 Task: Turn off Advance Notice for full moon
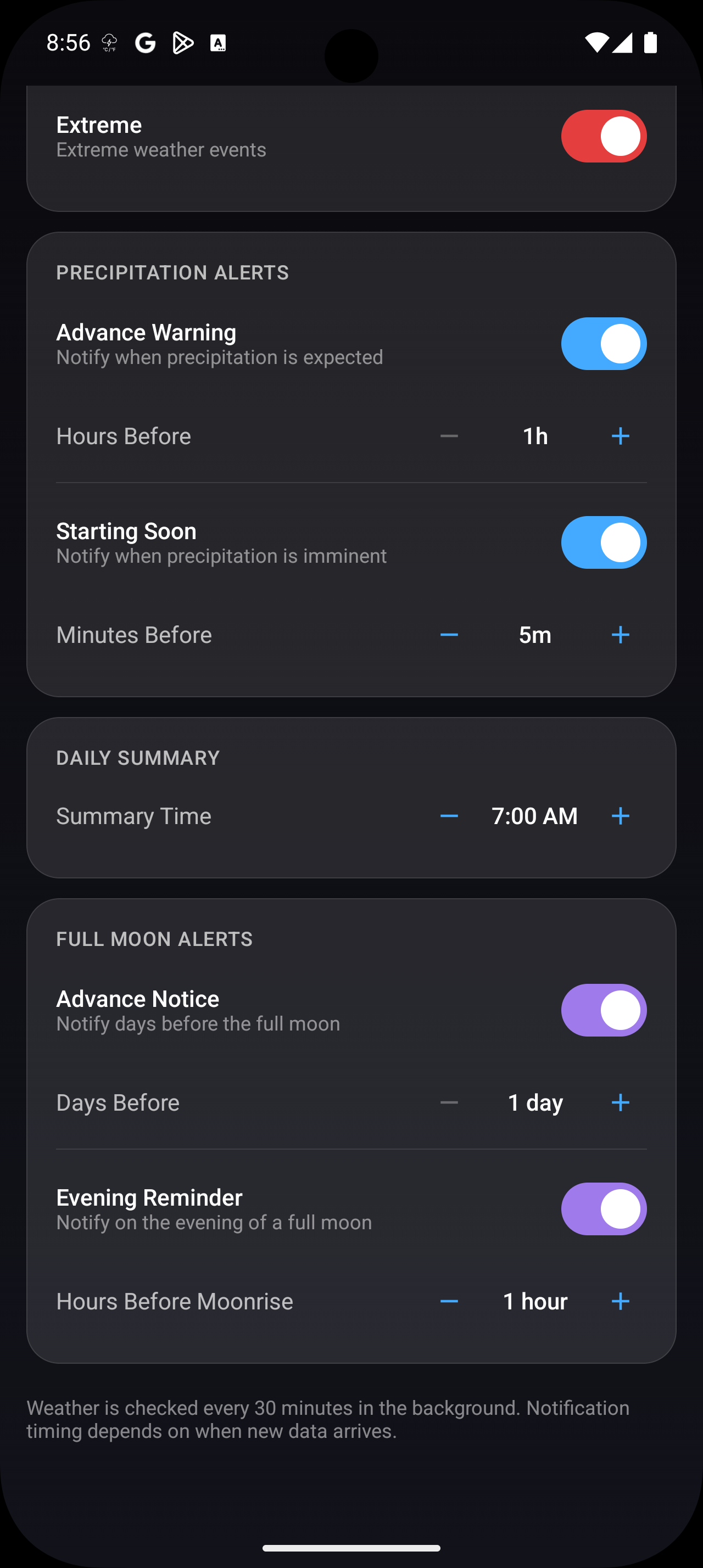point(603,1010)
